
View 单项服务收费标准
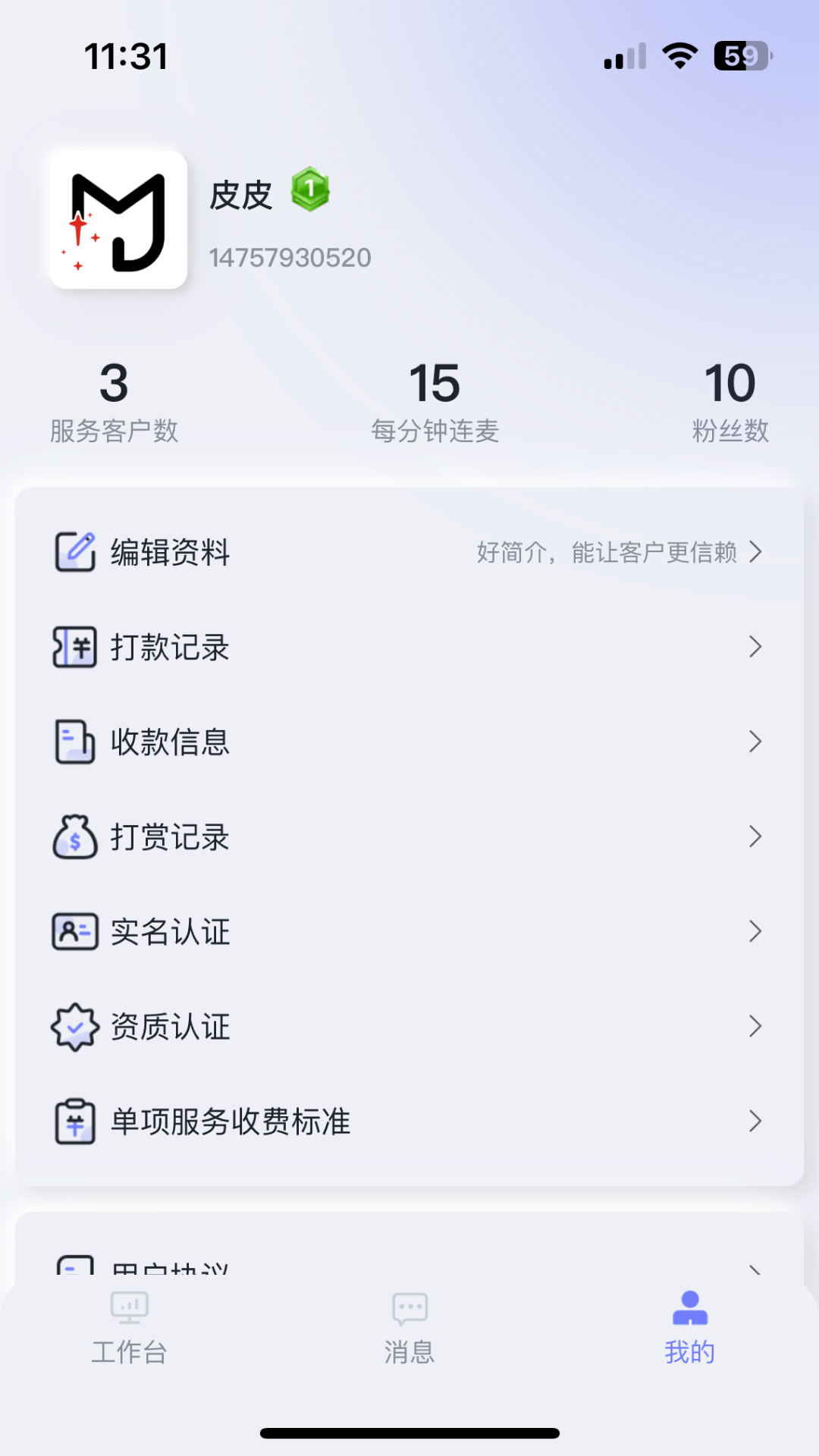(409, 1121)
